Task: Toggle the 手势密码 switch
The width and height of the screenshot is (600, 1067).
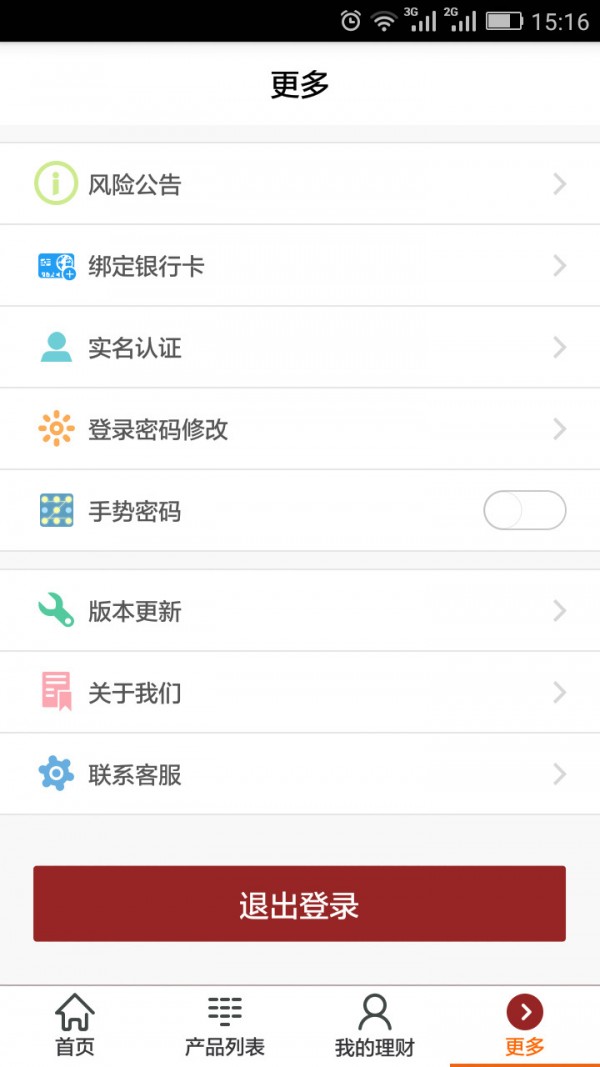Action: 524,510
